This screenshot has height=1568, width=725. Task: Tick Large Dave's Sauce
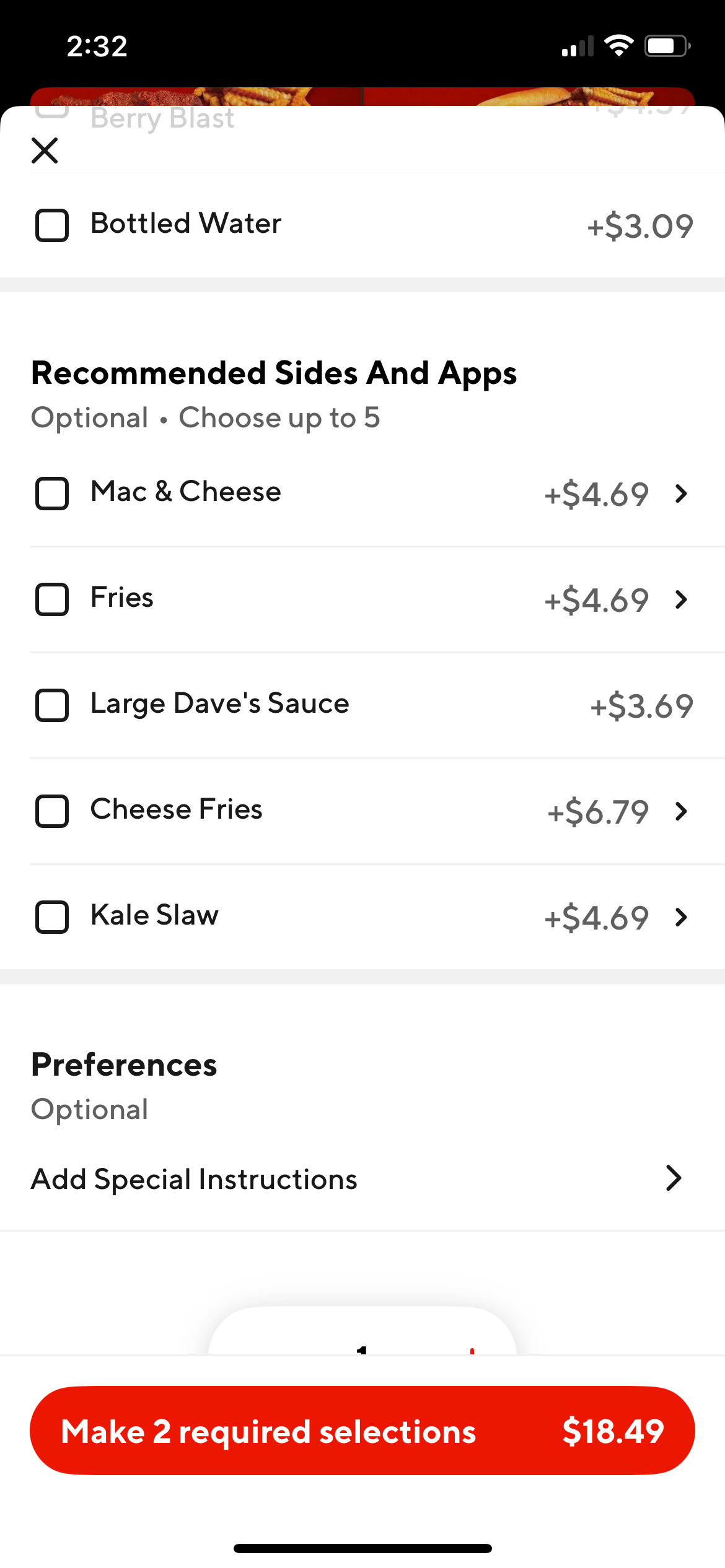click(52, 705)
